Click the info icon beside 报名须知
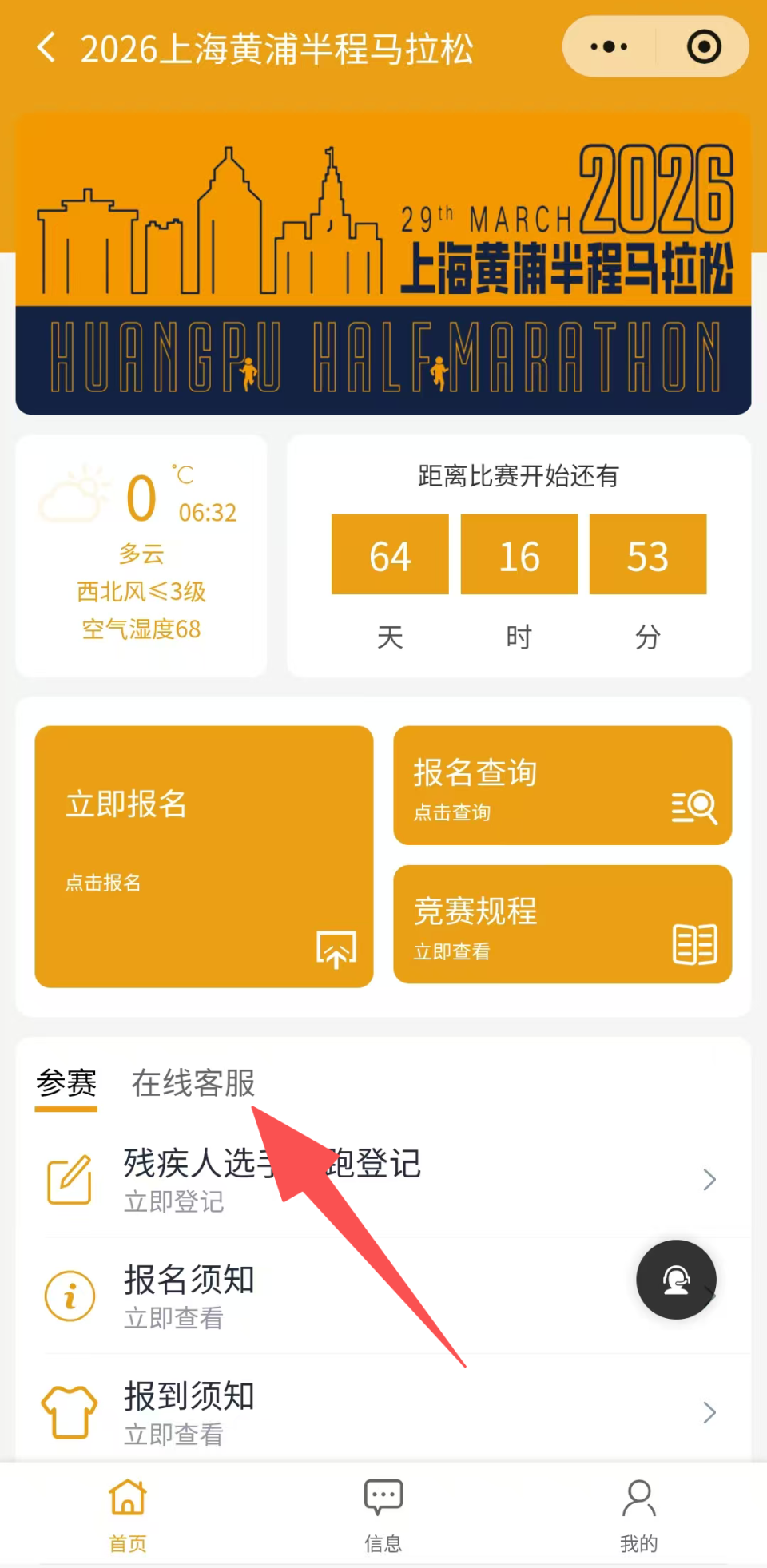 [70, 1295]
